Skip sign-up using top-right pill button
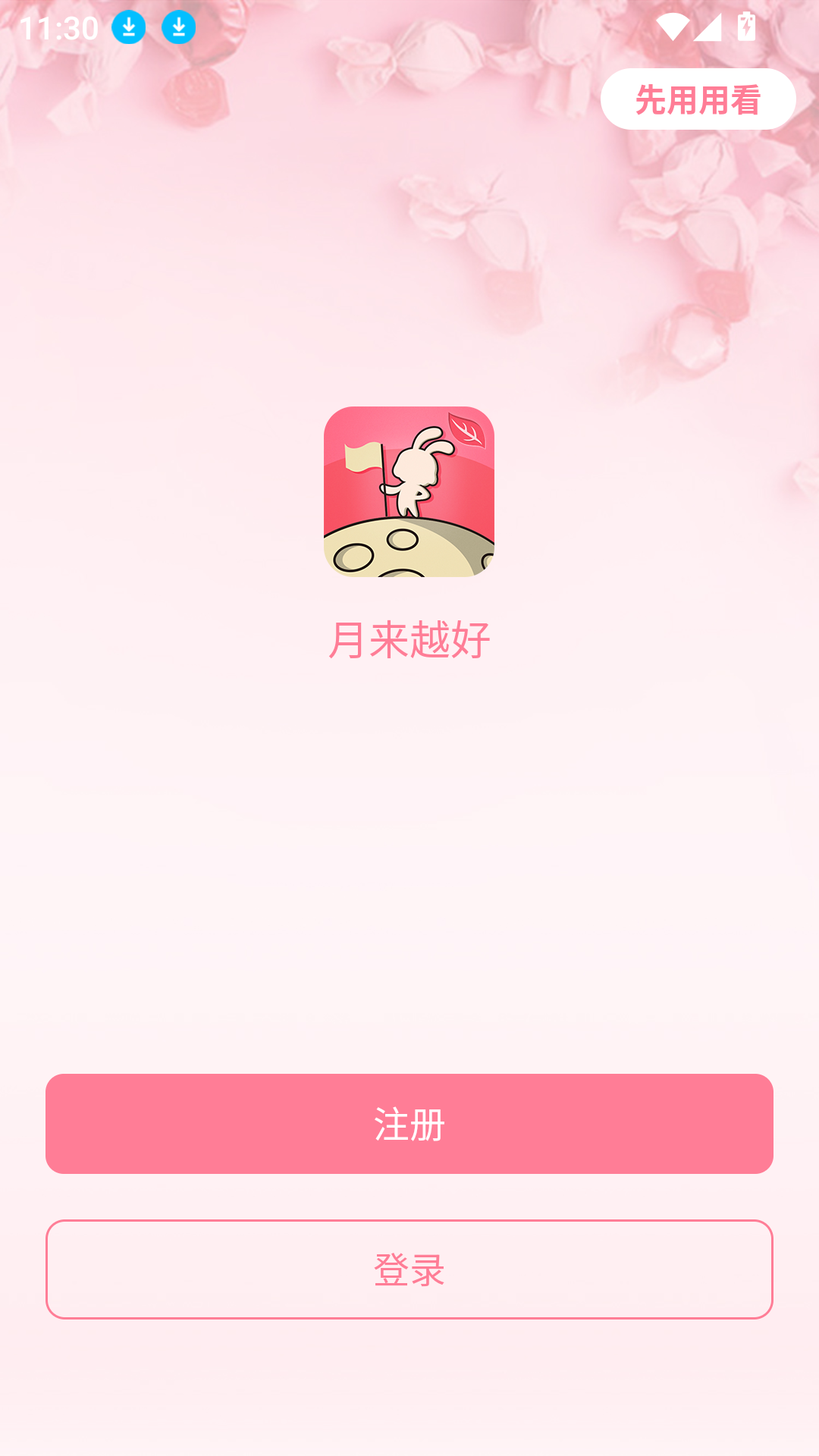 coord(698,97)
